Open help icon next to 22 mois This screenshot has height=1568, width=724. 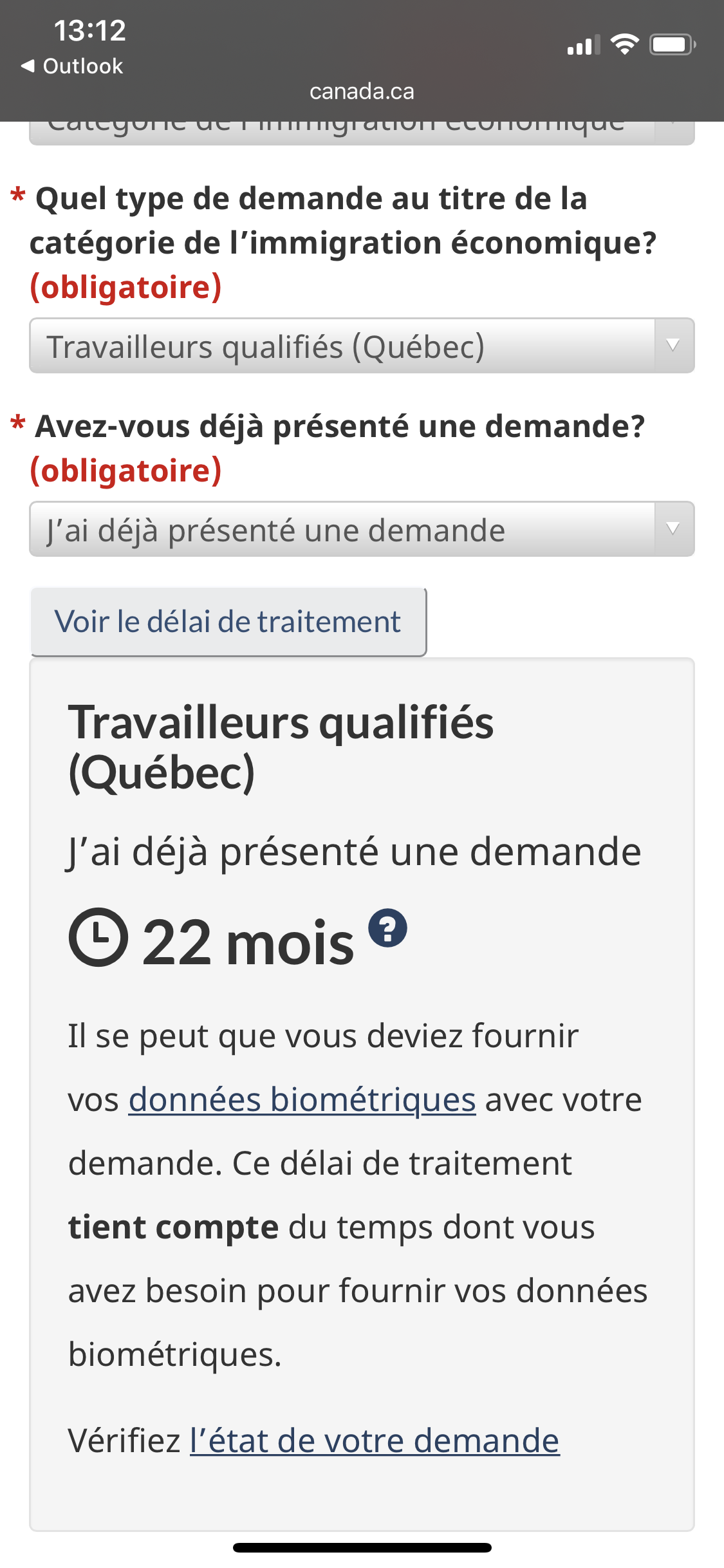(x=387, y=929)
